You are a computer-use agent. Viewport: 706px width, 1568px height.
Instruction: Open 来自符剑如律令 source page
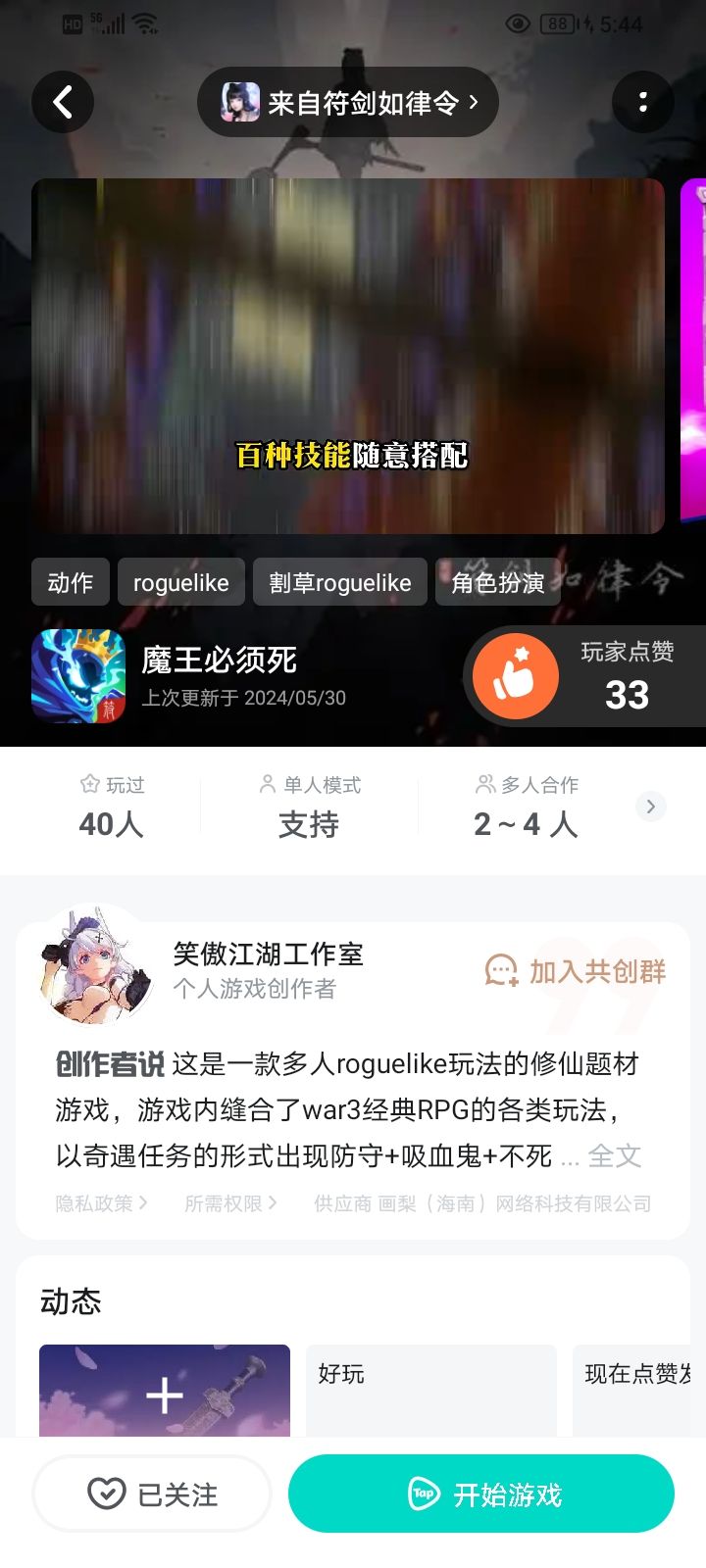tap(347, 102)
